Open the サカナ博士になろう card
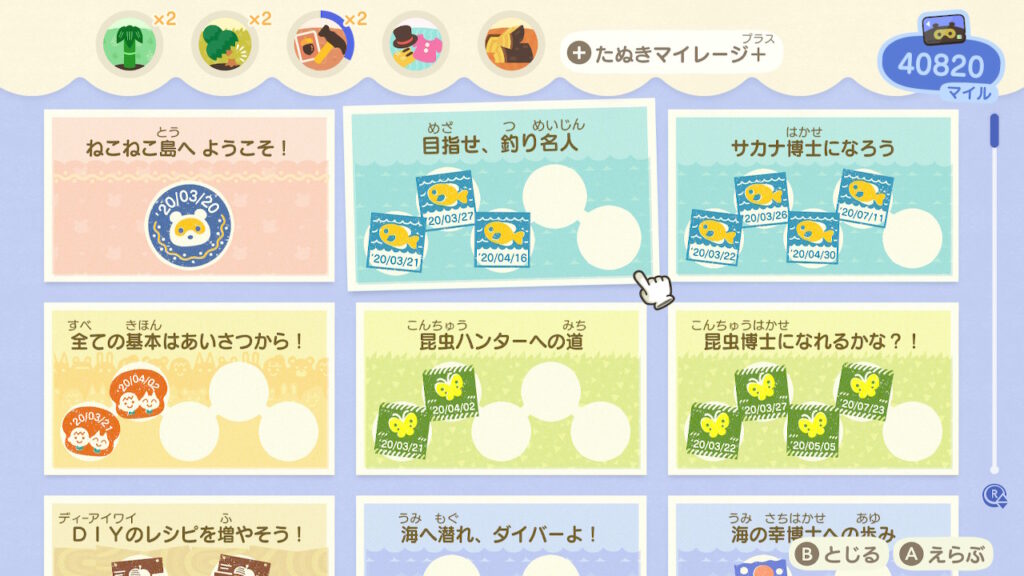This screenshot has height=576, width=1024. pyautogui.click(x=813, y=195)
